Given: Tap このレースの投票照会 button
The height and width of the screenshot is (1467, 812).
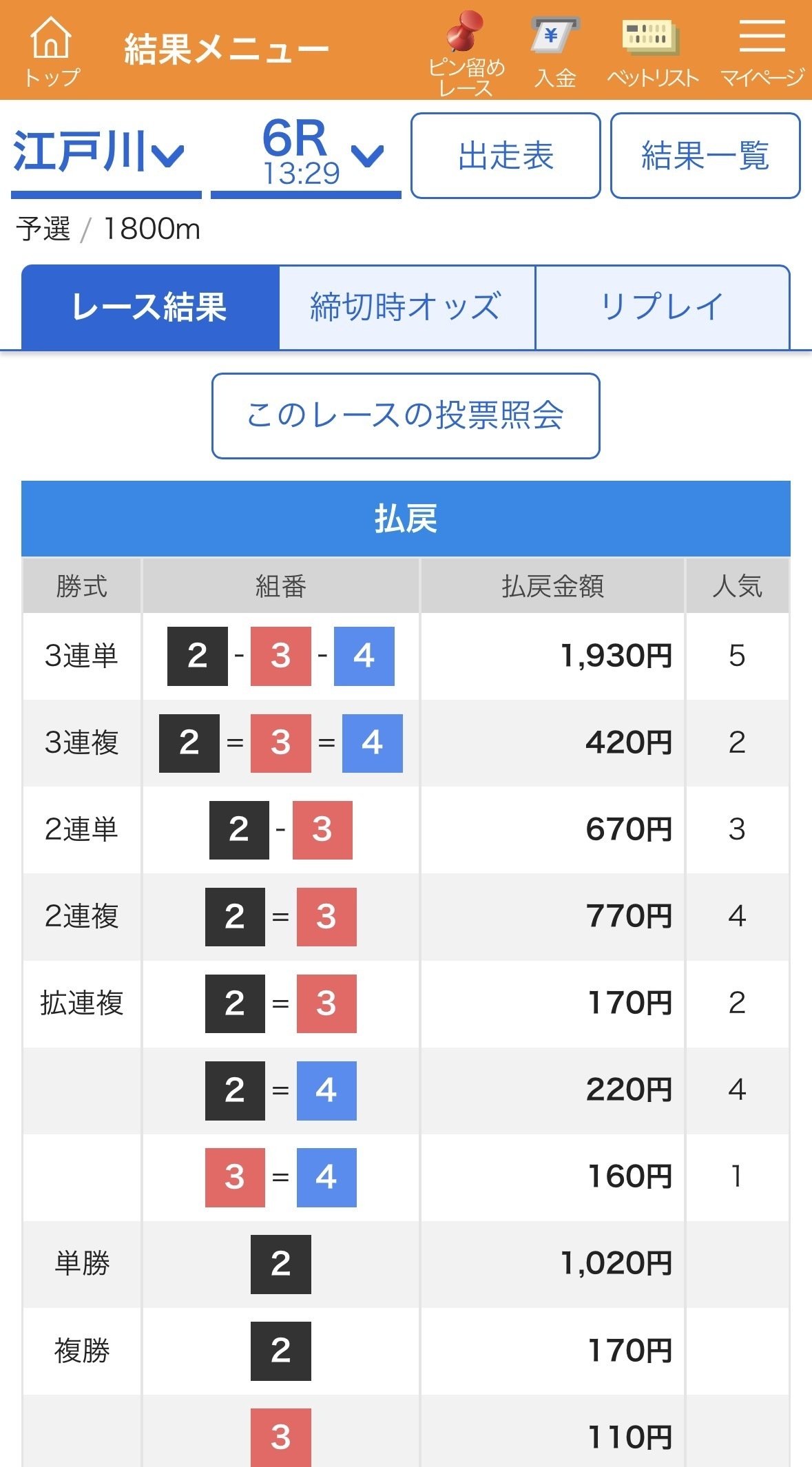Looking at the screenshot, I should (x=406, y=415).
